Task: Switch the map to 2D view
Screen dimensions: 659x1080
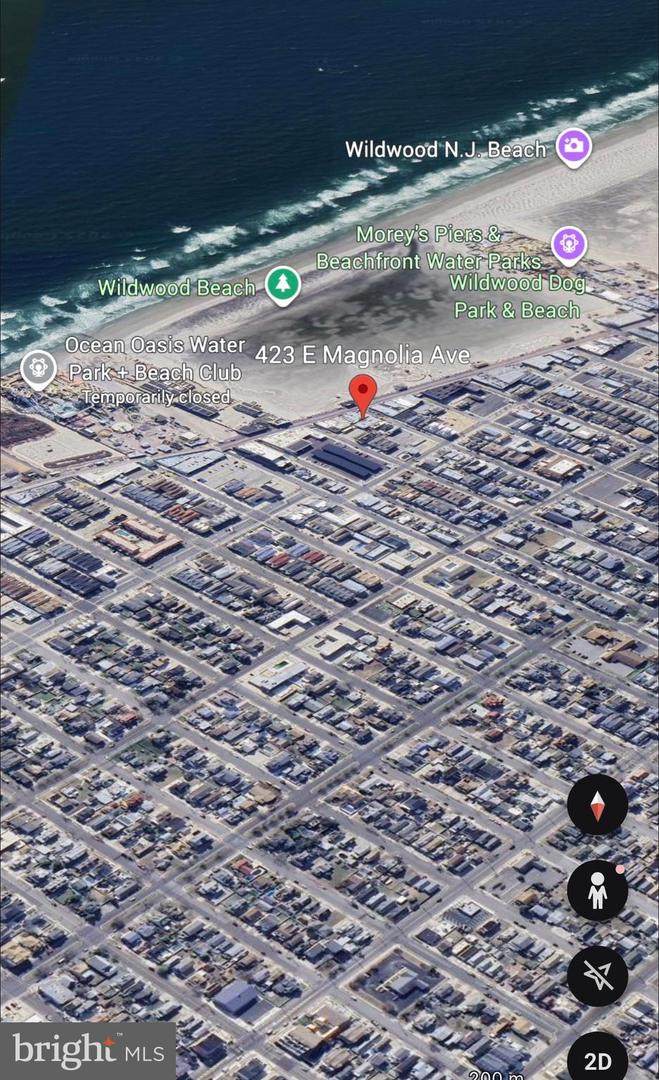Action: (x=597, y=1059)
